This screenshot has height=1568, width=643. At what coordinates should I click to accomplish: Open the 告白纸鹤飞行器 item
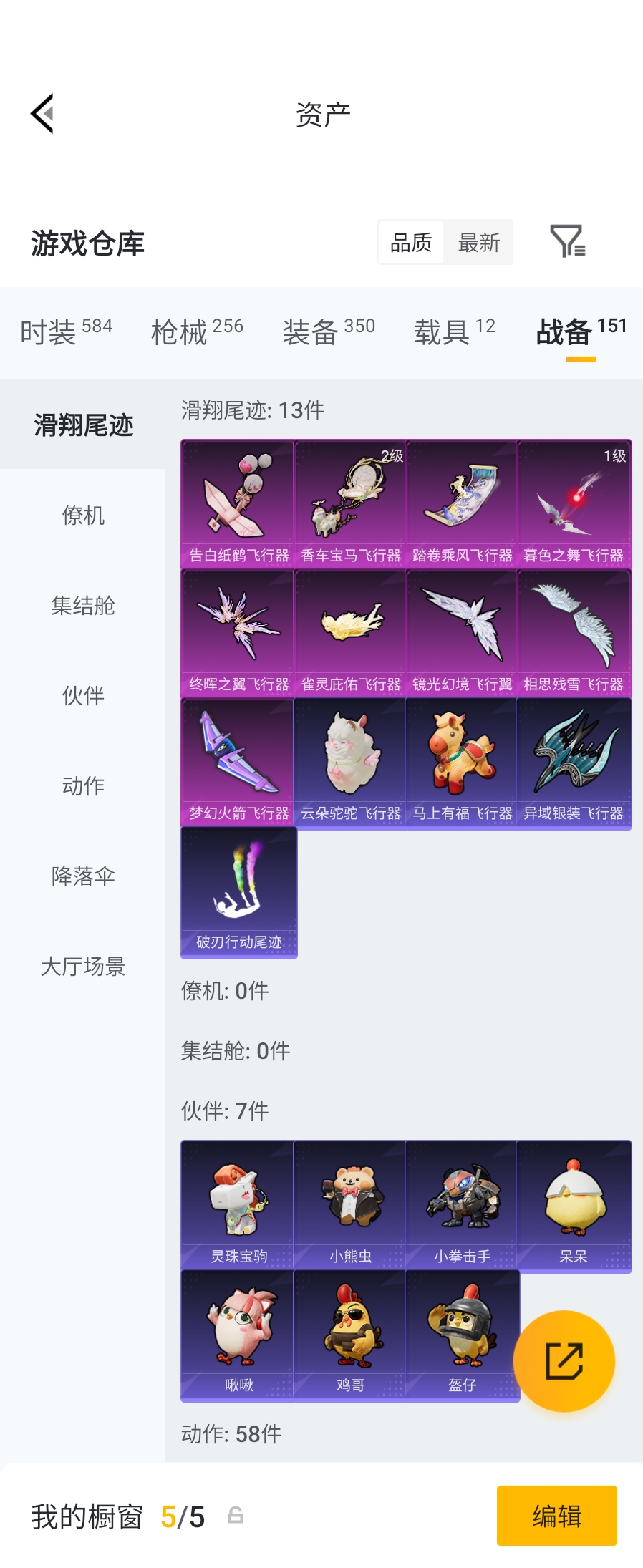point(238,503)
